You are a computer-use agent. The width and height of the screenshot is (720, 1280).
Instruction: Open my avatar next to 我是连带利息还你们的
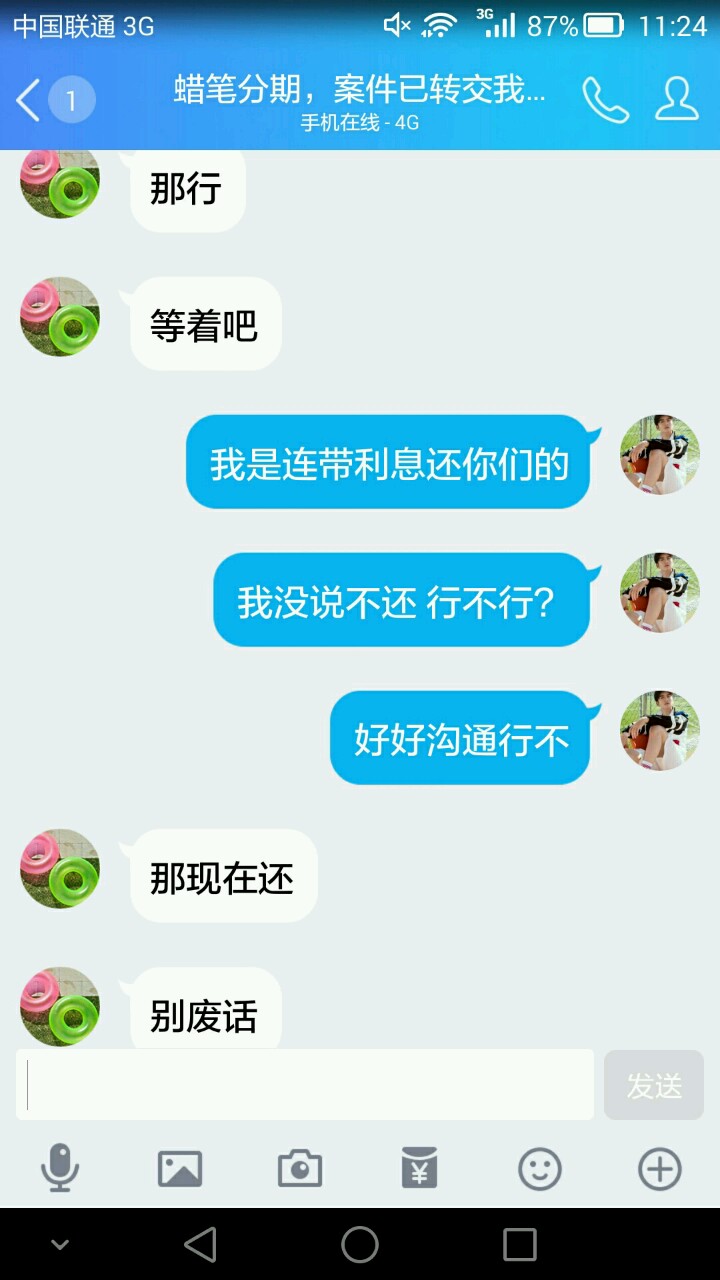[660, 455]
